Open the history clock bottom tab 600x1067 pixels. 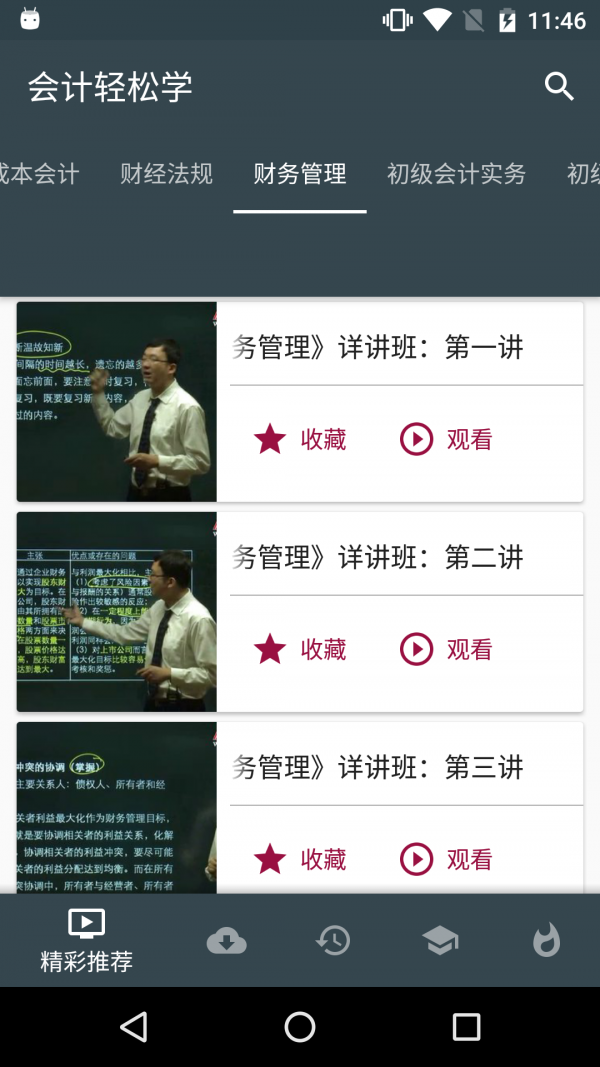click(x=333, y=940)
